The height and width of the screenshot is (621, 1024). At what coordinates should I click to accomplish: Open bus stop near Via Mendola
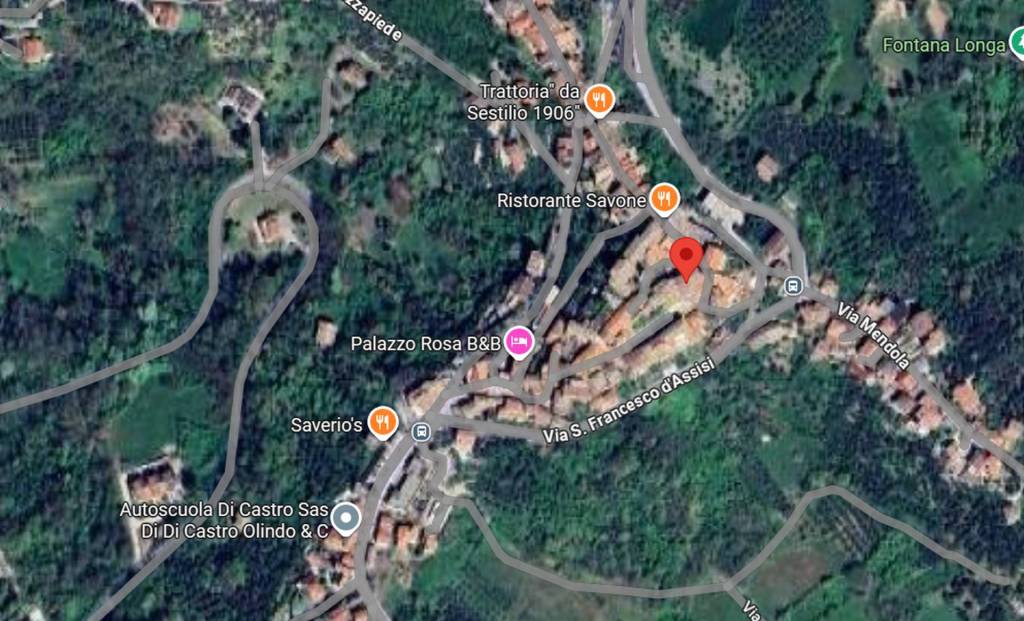pyautogui.click(x=794, y=286)
